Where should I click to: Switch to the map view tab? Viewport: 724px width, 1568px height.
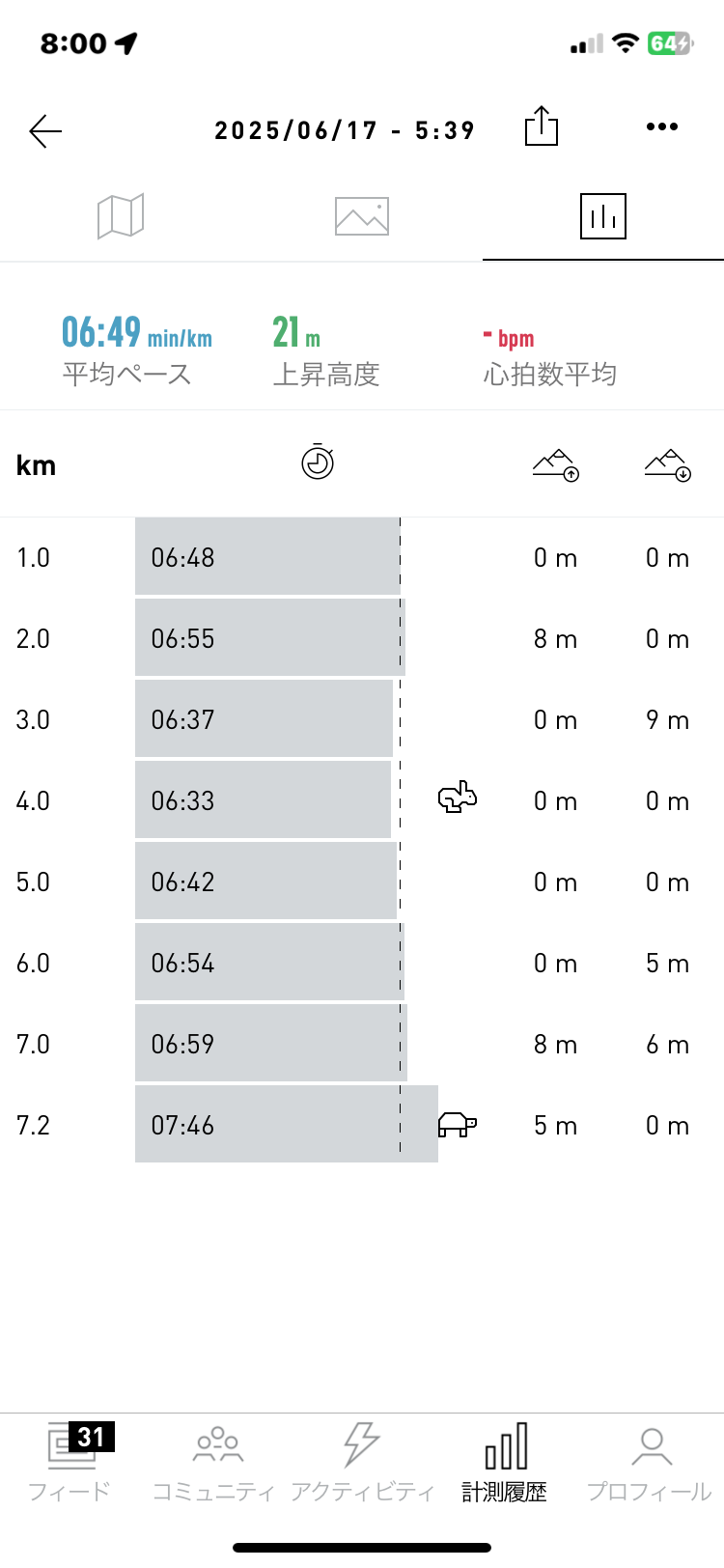click(x=121, y=215)
